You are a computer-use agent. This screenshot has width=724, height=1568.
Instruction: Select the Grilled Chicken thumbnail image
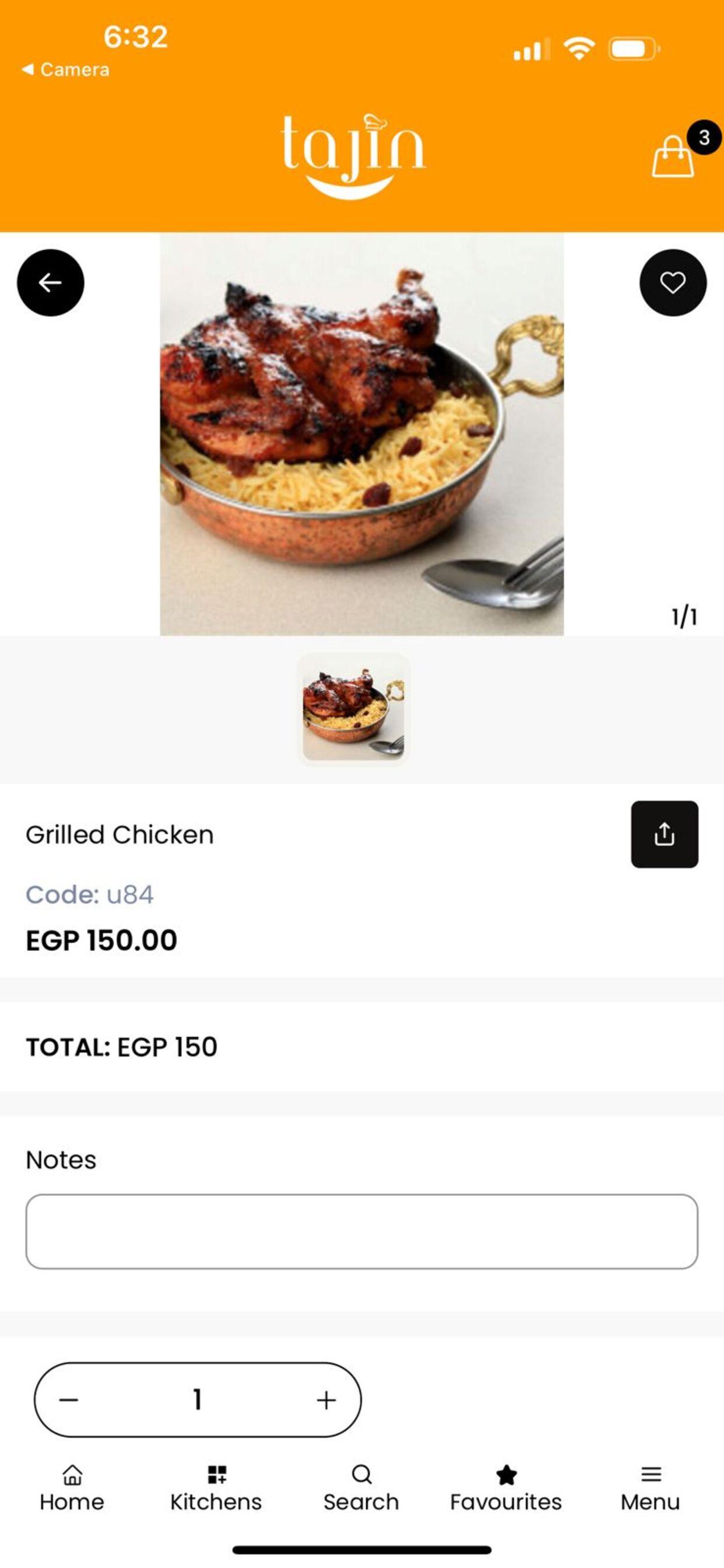click(353, 710)
